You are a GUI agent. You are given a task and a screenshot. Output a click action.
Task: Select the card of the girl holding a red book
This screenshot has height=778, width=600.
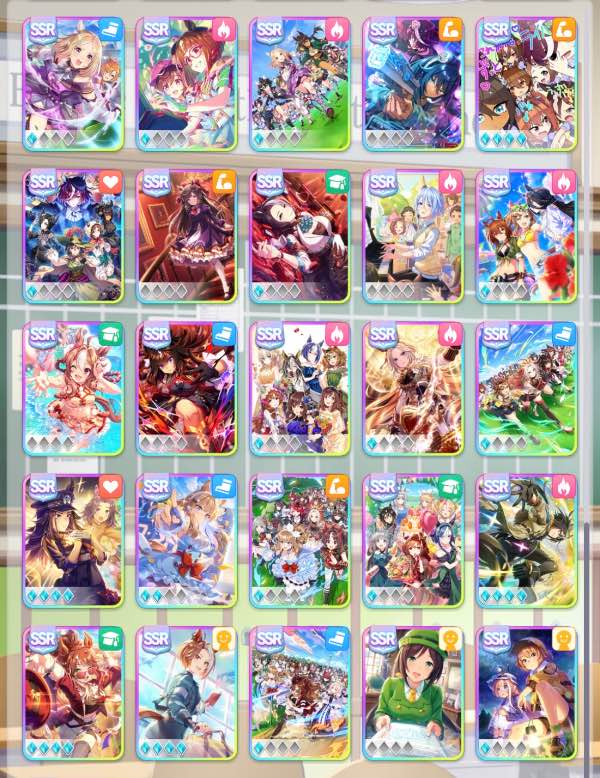coord(186,693)
